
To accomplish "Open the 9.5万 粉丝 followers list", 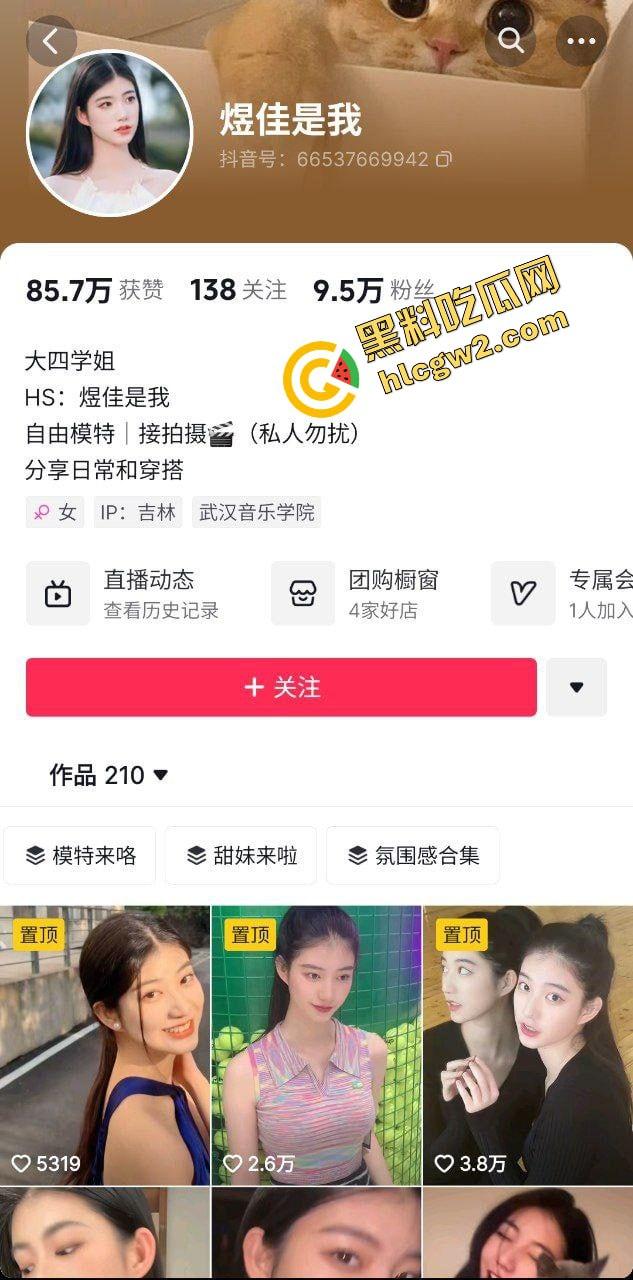I will pos(373,290).
